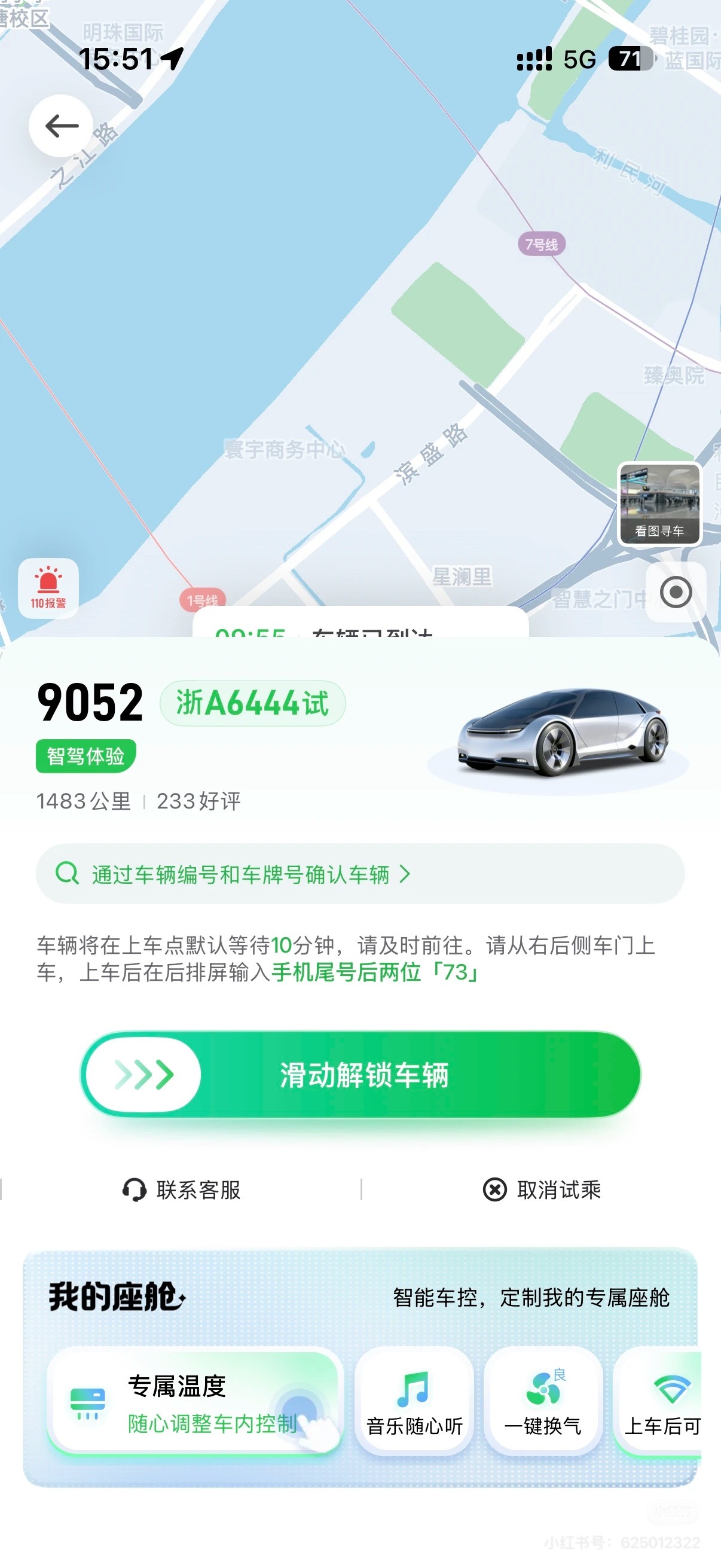
Task: Tap the back arrow on the map
Action: coord(60,124)
